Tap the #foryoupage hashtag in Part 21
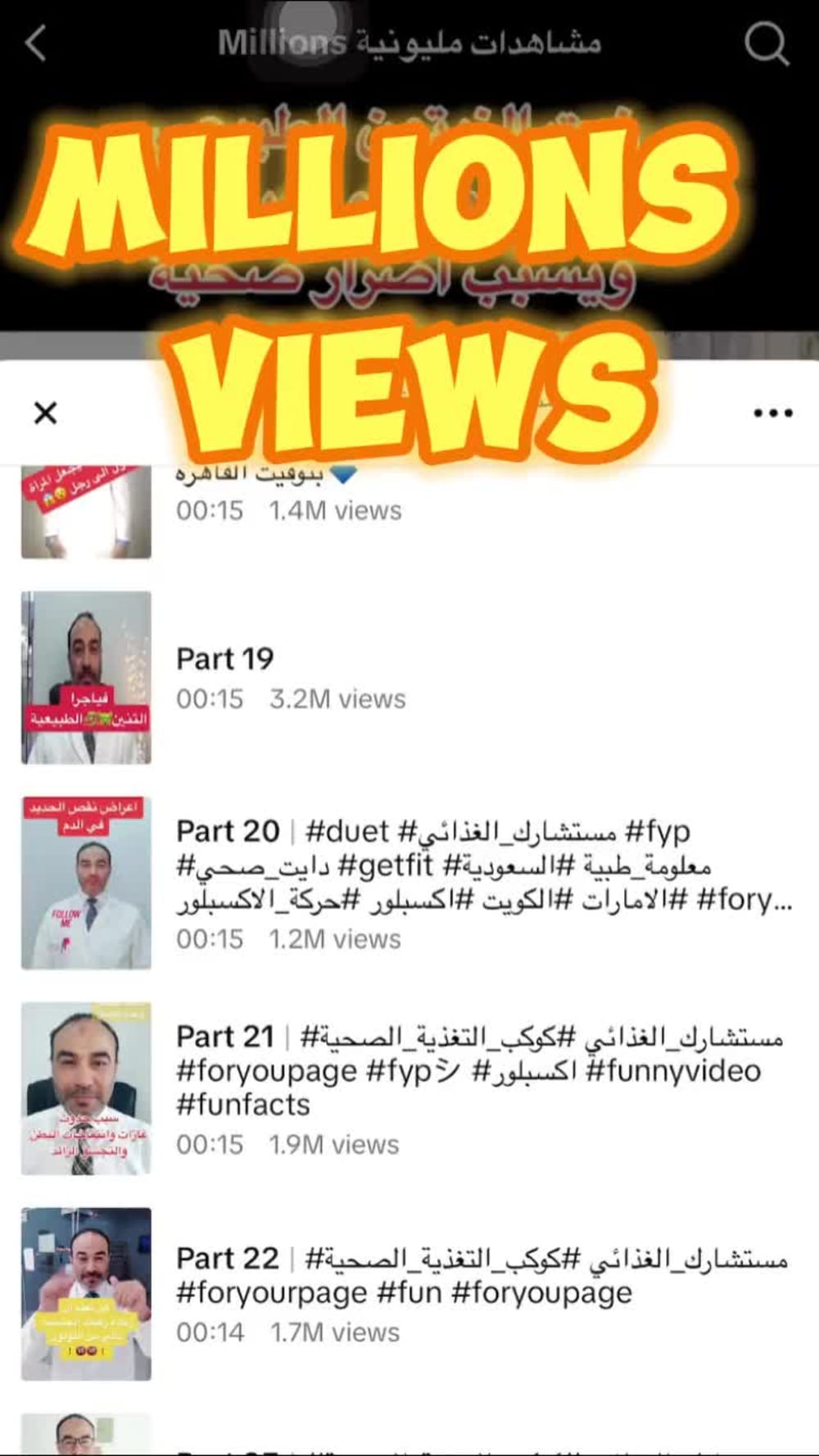Image resolution: width=819 pixels, height=1456 pixels. pyautogui.click(x=262, y=1070)
